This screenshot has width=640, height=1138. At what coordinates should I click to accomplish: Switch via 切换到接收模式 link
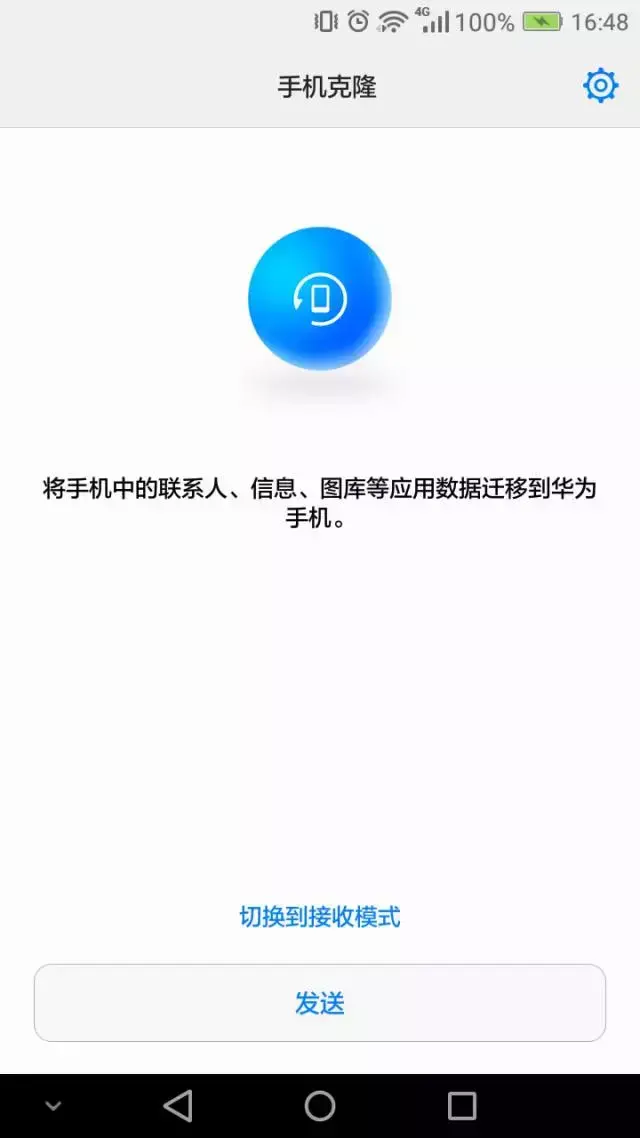[x=320, y=917]
